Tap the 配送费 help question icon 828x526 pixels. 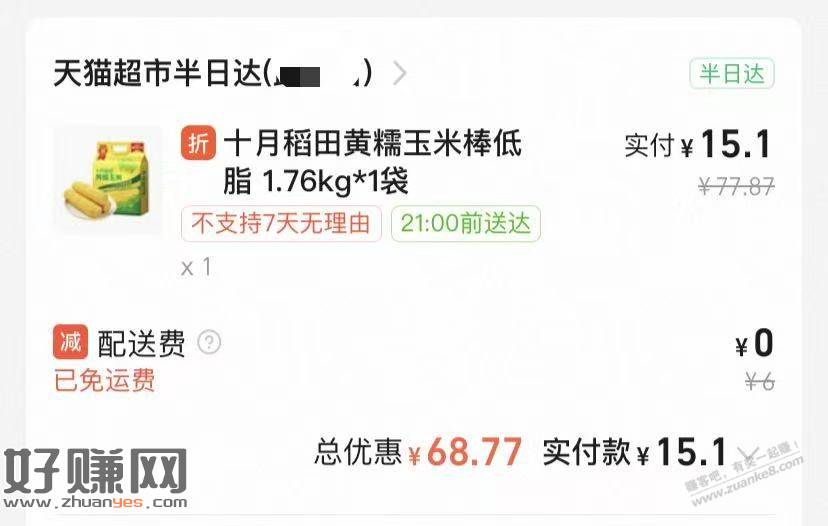(209, 343)
